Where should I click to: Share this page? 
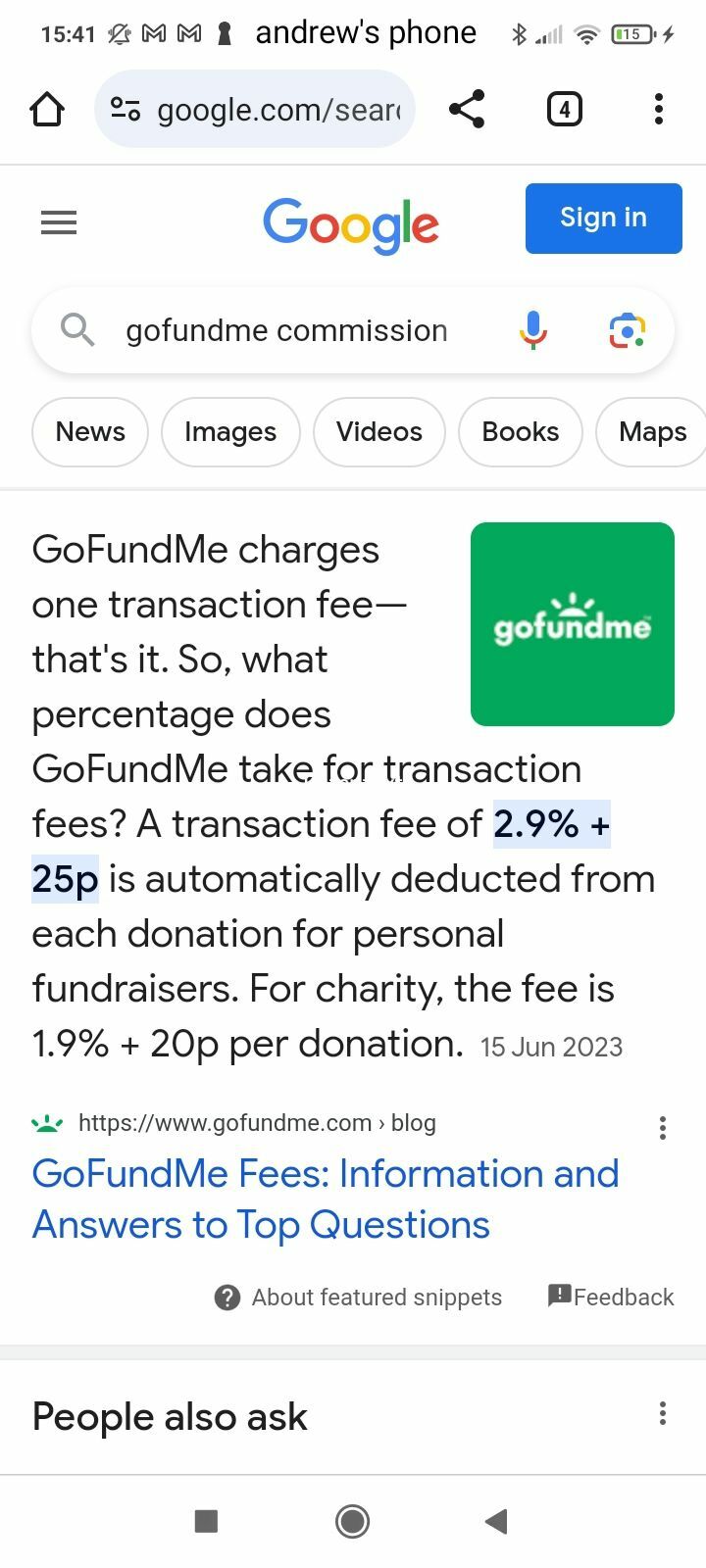[x=467, y=109]
